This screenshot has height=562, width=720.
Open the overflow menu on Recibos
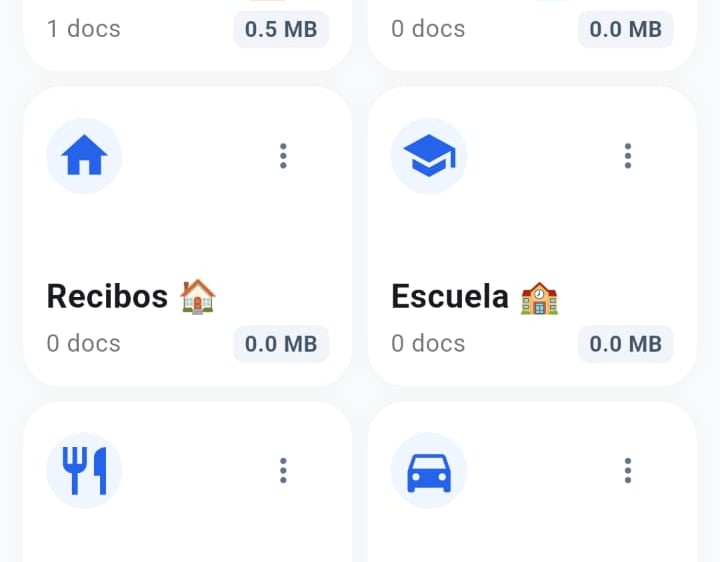[x=283, y=156]
